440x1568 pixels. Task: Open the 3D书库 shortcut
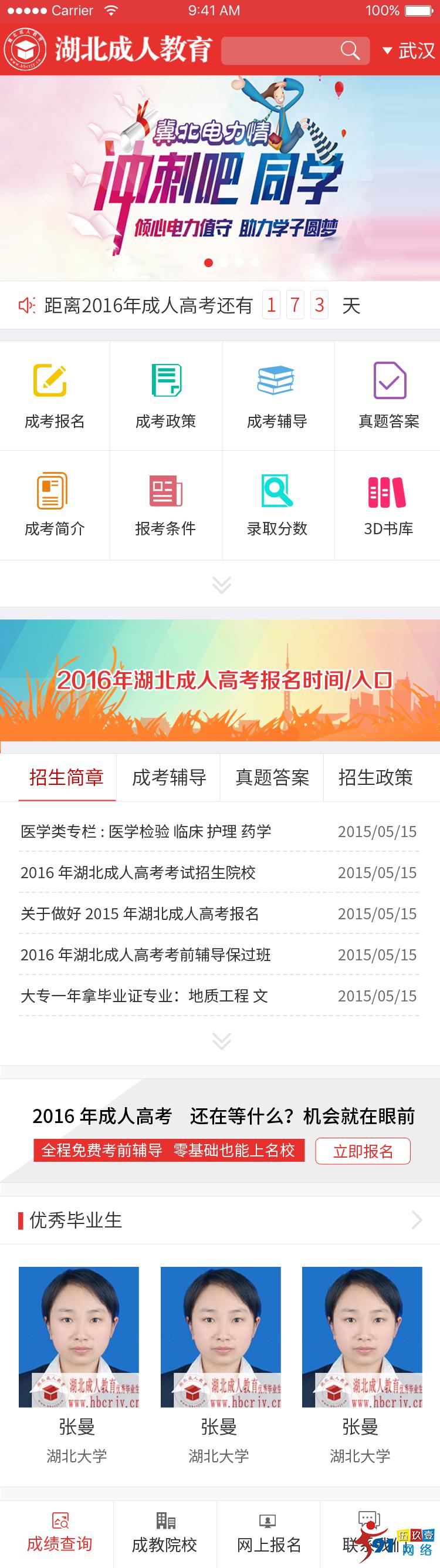(388, 505)
